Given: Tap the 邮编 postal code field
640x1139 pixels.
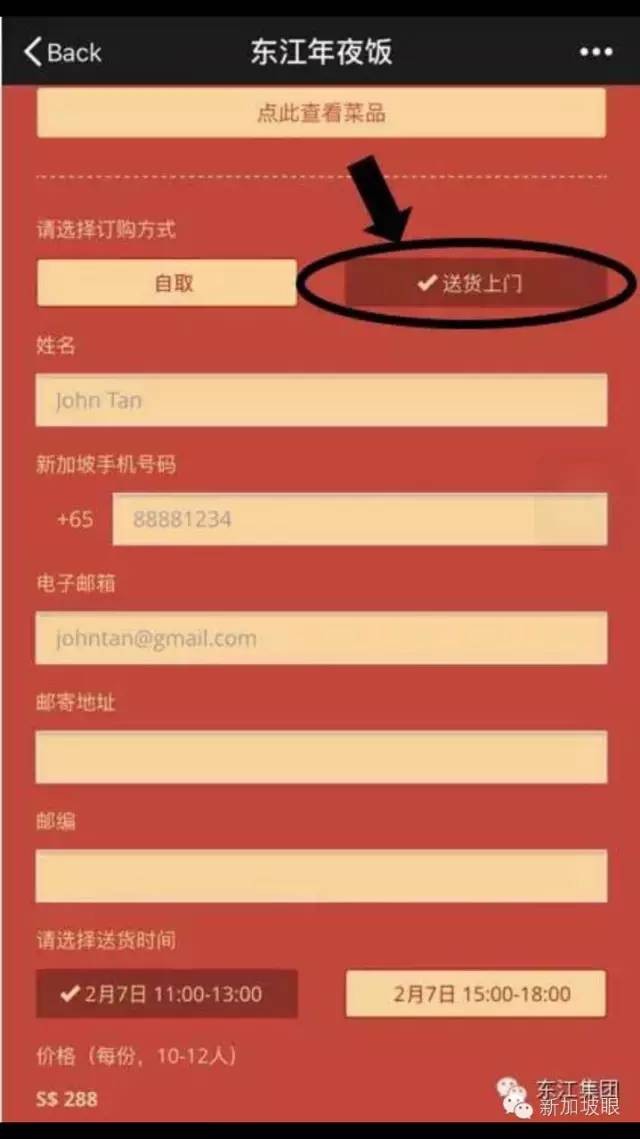Looking at the screenshot, I should pyautogui.click(x=321, y=876).
